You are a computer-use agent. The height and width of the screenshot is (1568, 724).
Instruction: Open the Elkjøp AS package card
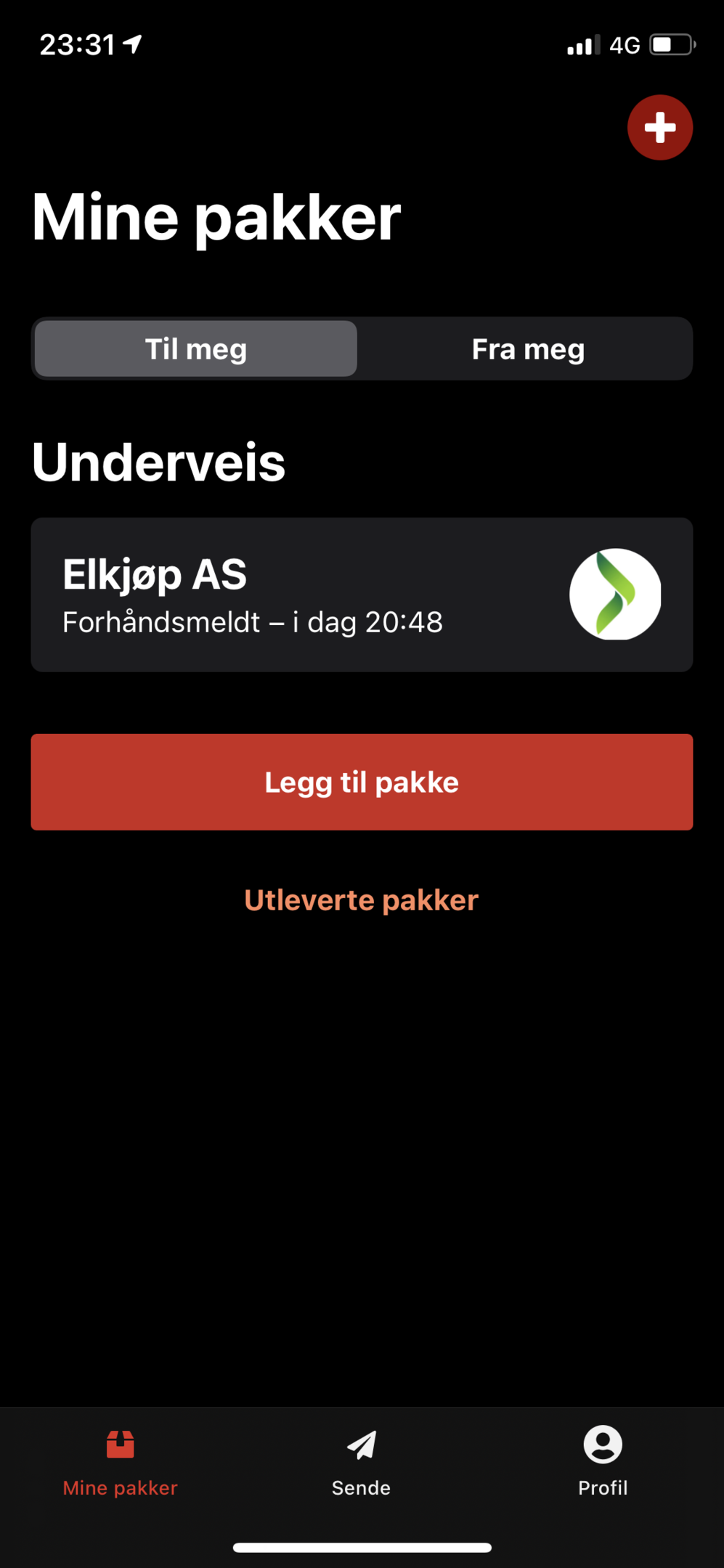click(x=362, y=595)
